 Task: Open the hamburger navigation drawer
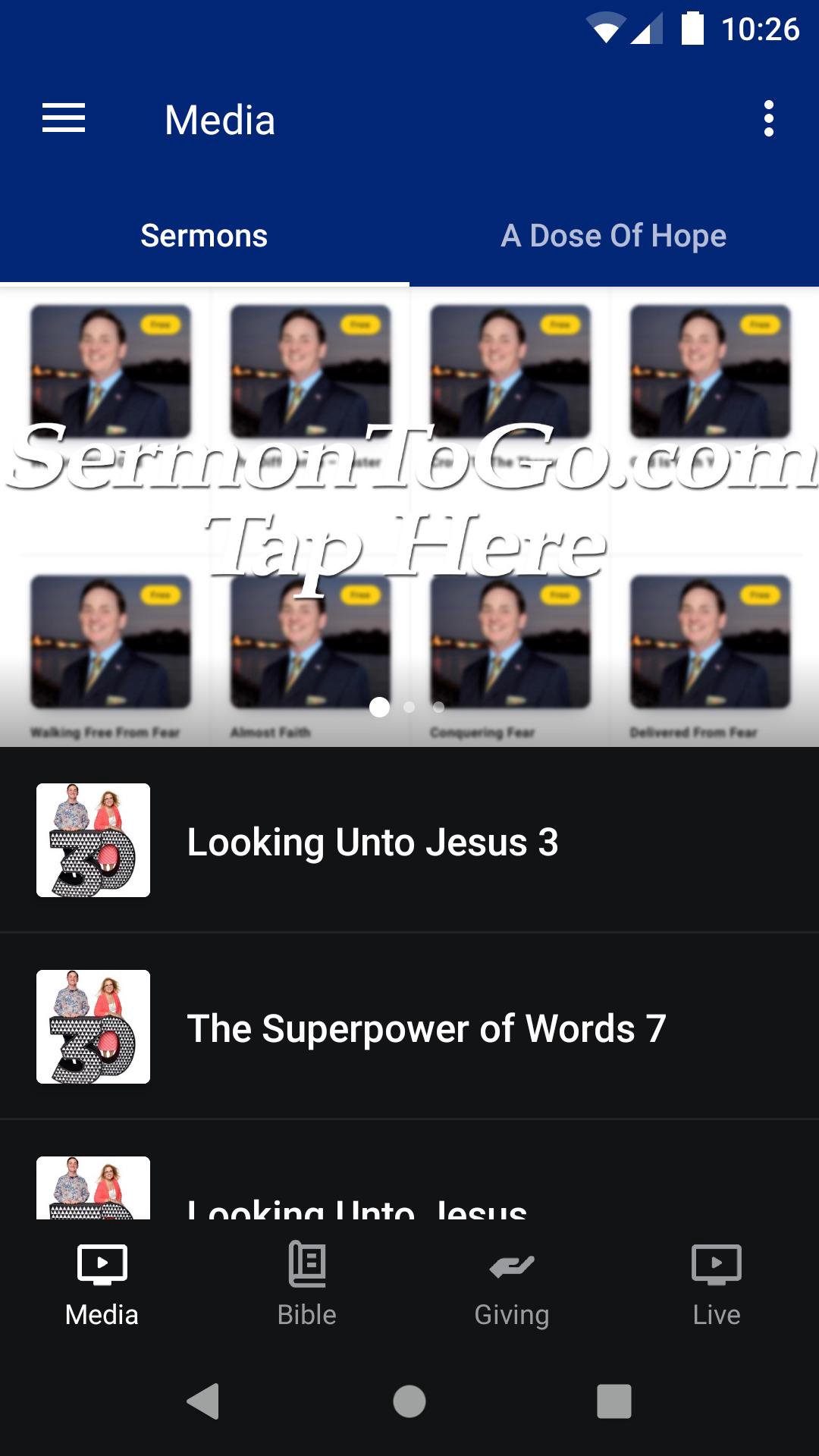(x=64, y=119)
